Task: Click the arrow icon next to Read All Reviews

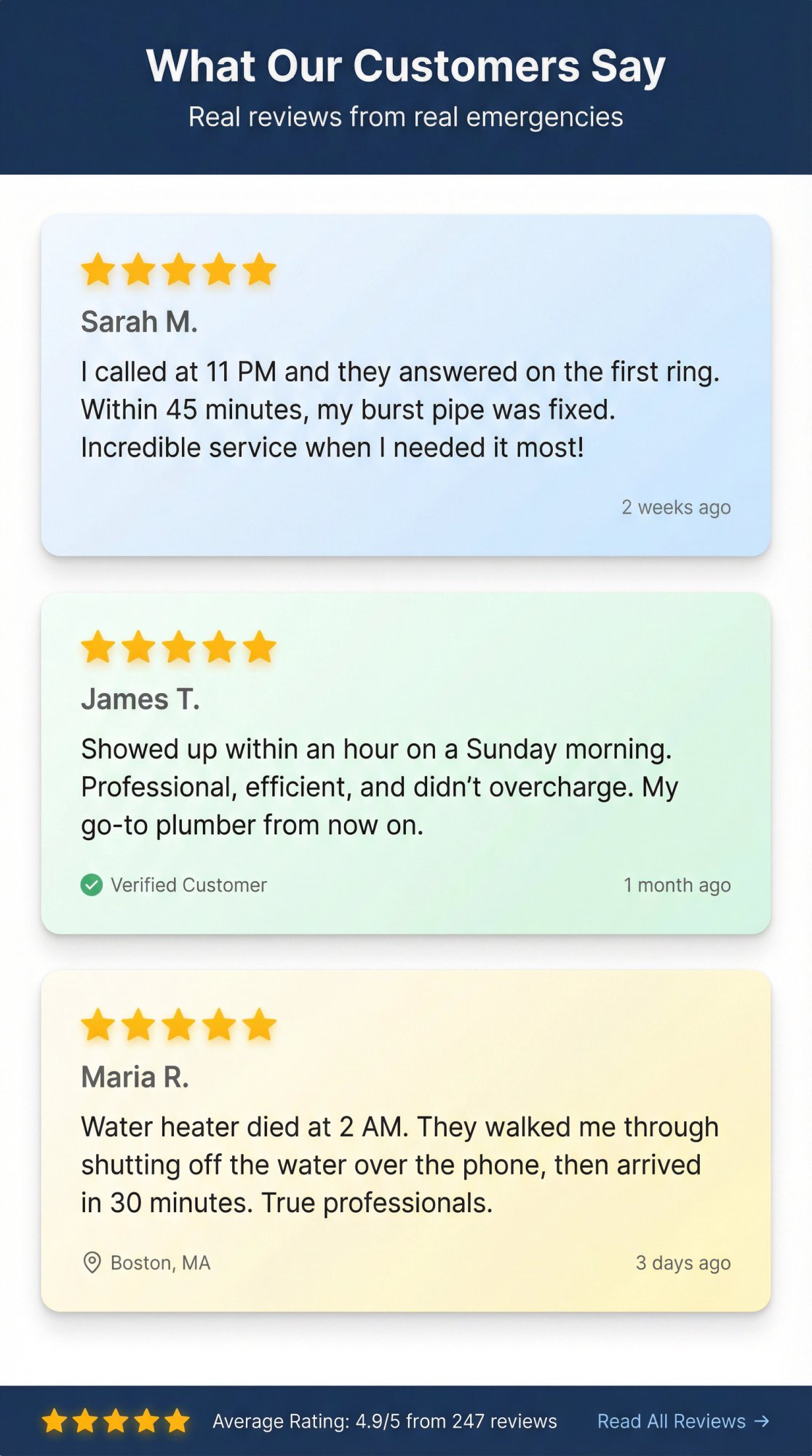Action: pyautogui.click(x=762, y=1421)
